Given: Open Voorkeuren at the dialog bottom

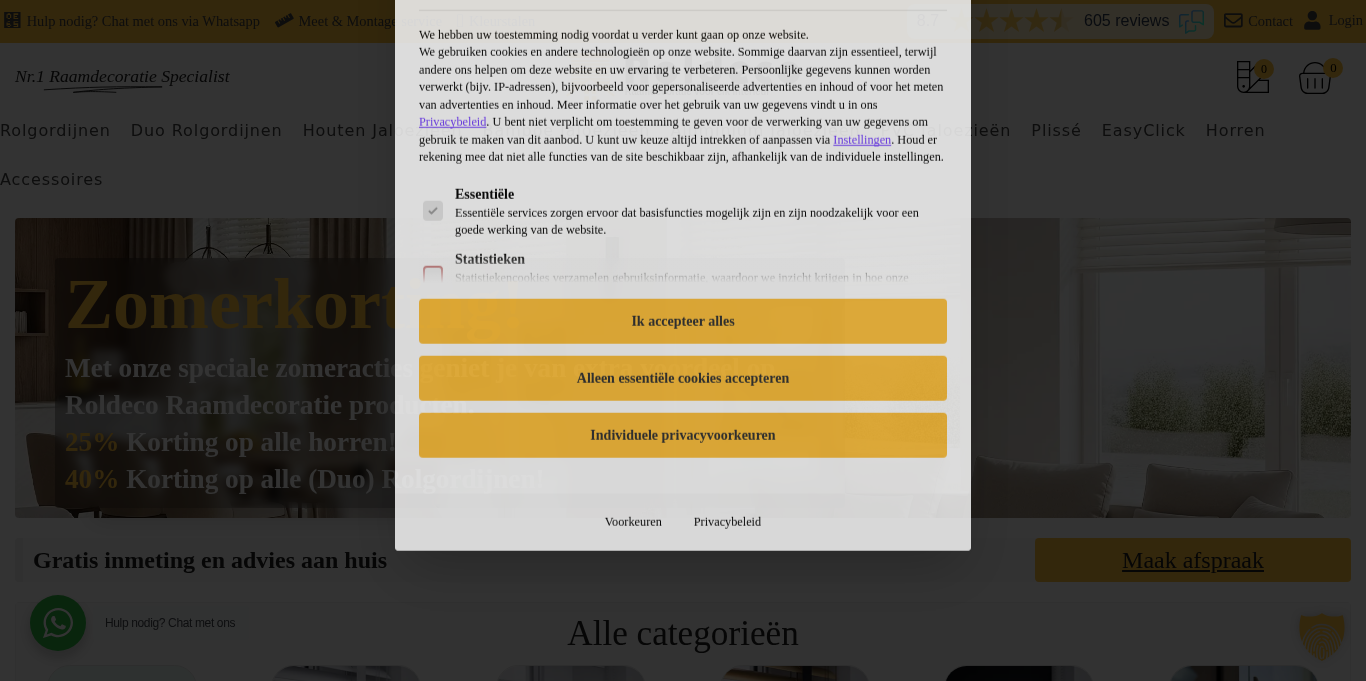Looking at the screenshot, I should [633, 522].
